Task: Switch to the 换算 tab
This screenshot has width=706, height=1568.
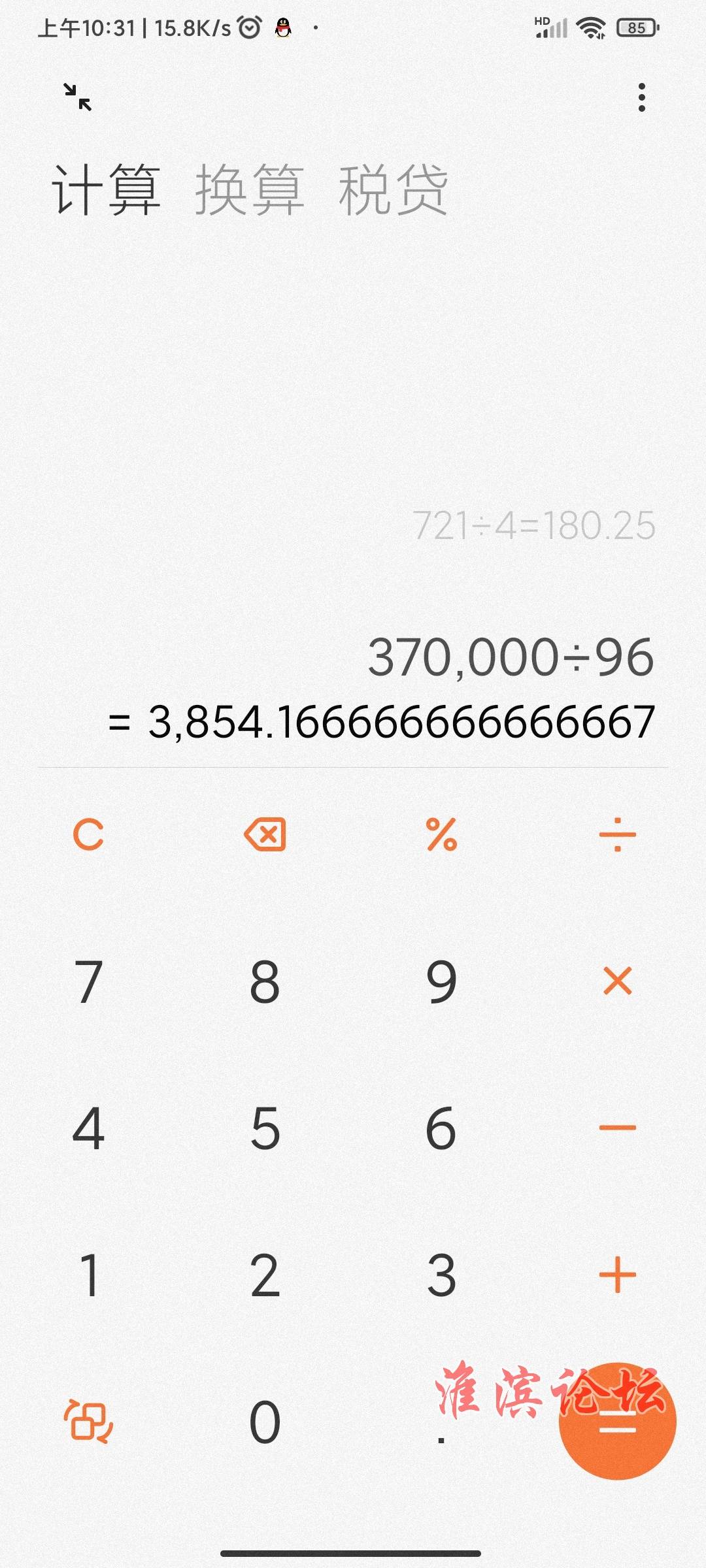Action: click(250, 190)
